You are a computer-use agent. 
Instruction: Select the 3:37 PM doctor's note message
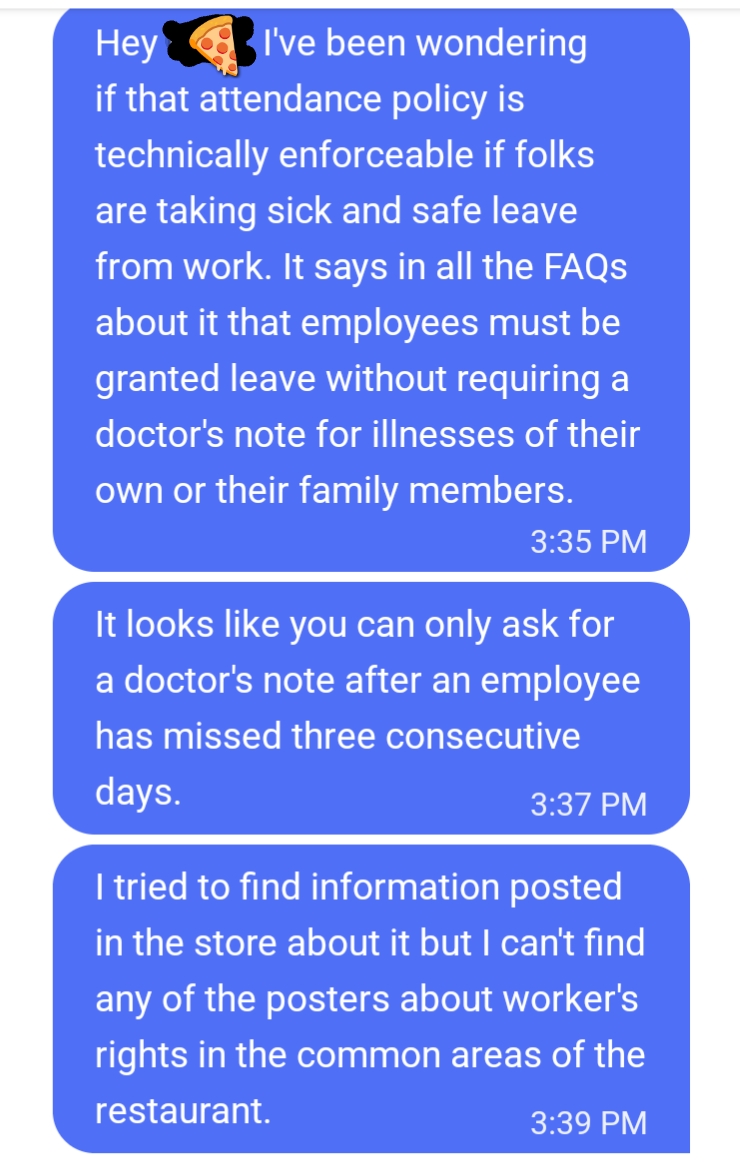tap(370, 708)
